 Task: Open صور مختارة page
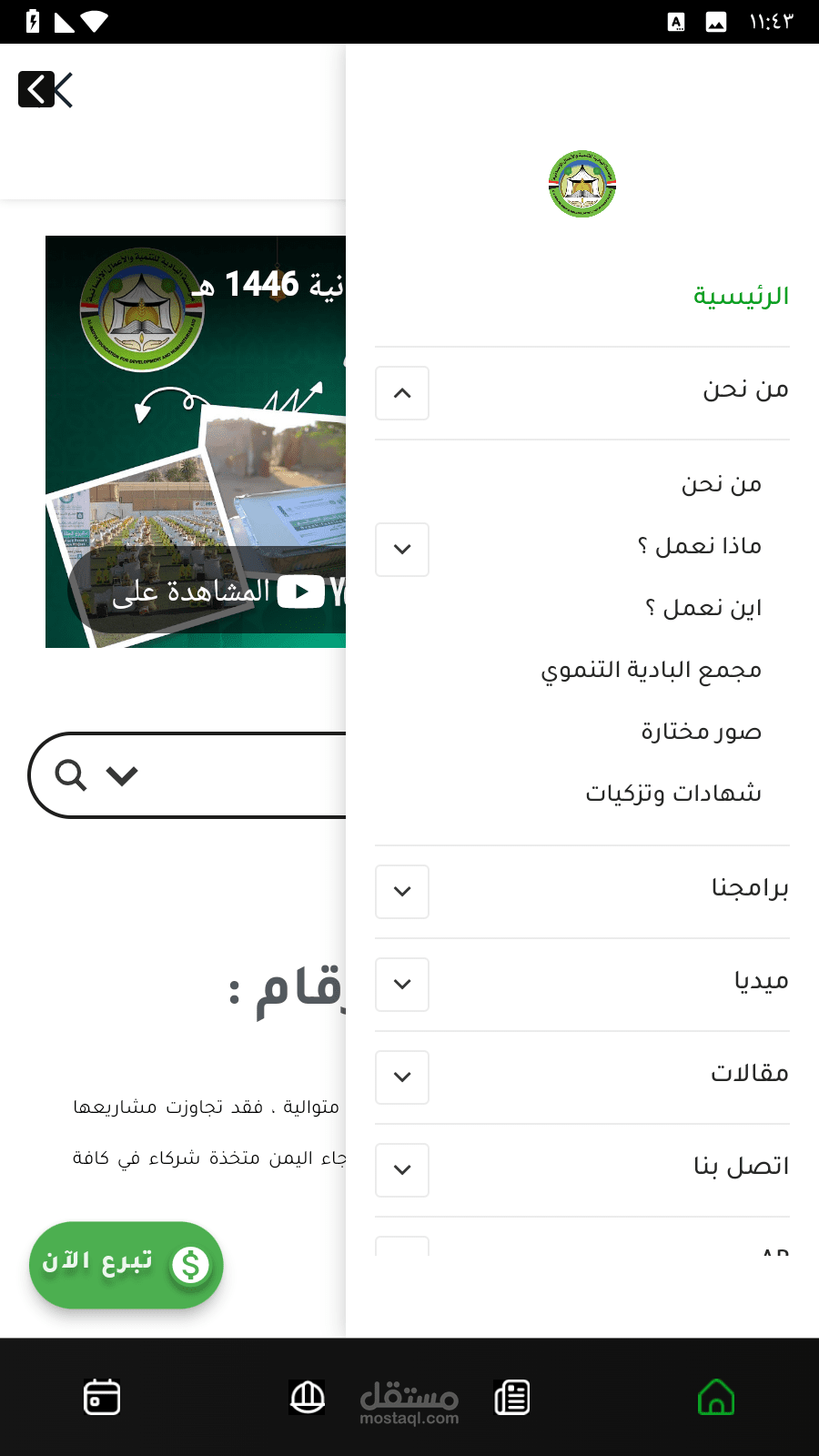(x=701, y=732)
